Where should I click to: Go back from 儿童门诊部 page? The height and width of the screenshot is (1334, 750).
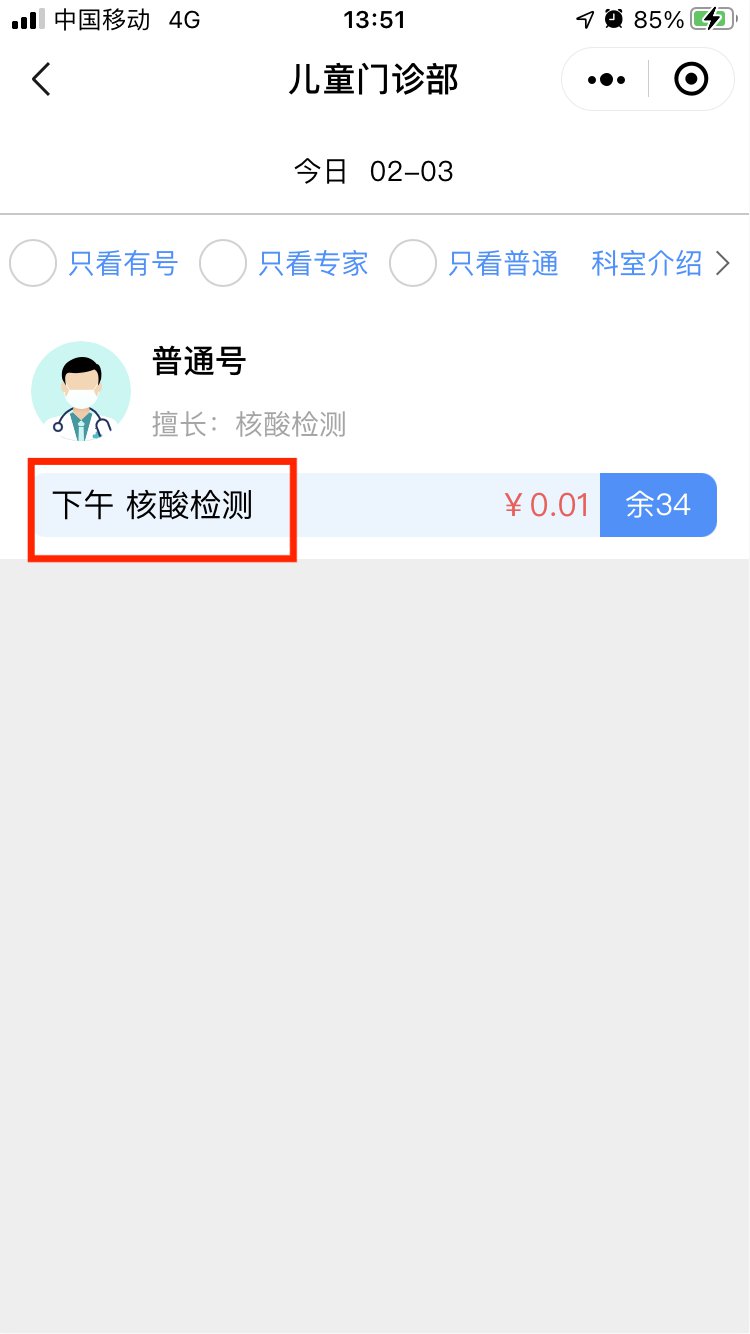coord(41,79)
